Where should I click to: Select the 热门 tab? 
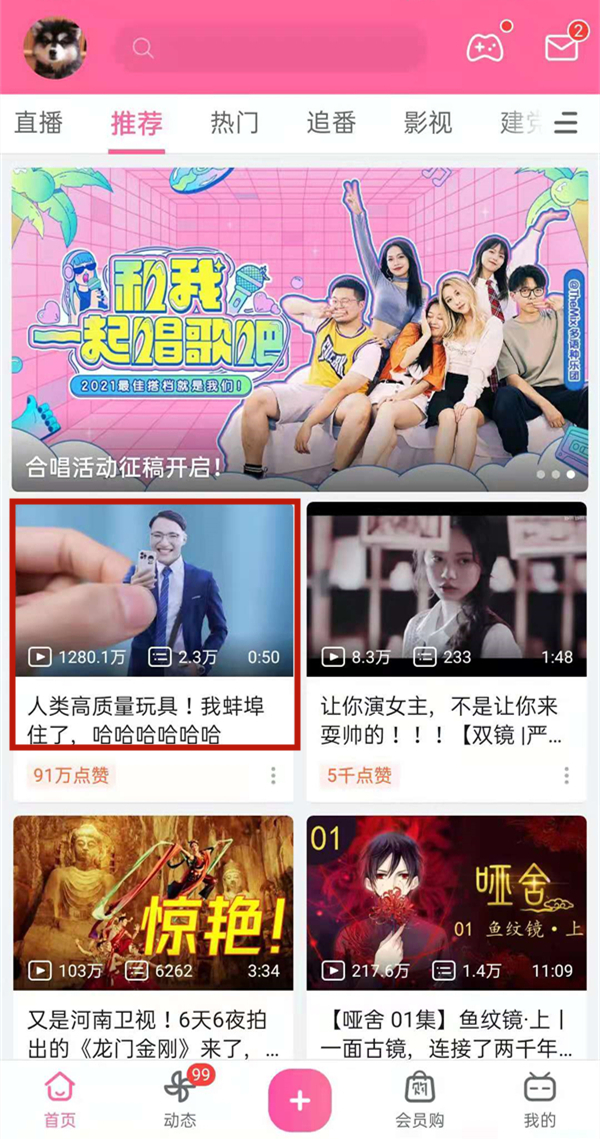pos(234,123)
